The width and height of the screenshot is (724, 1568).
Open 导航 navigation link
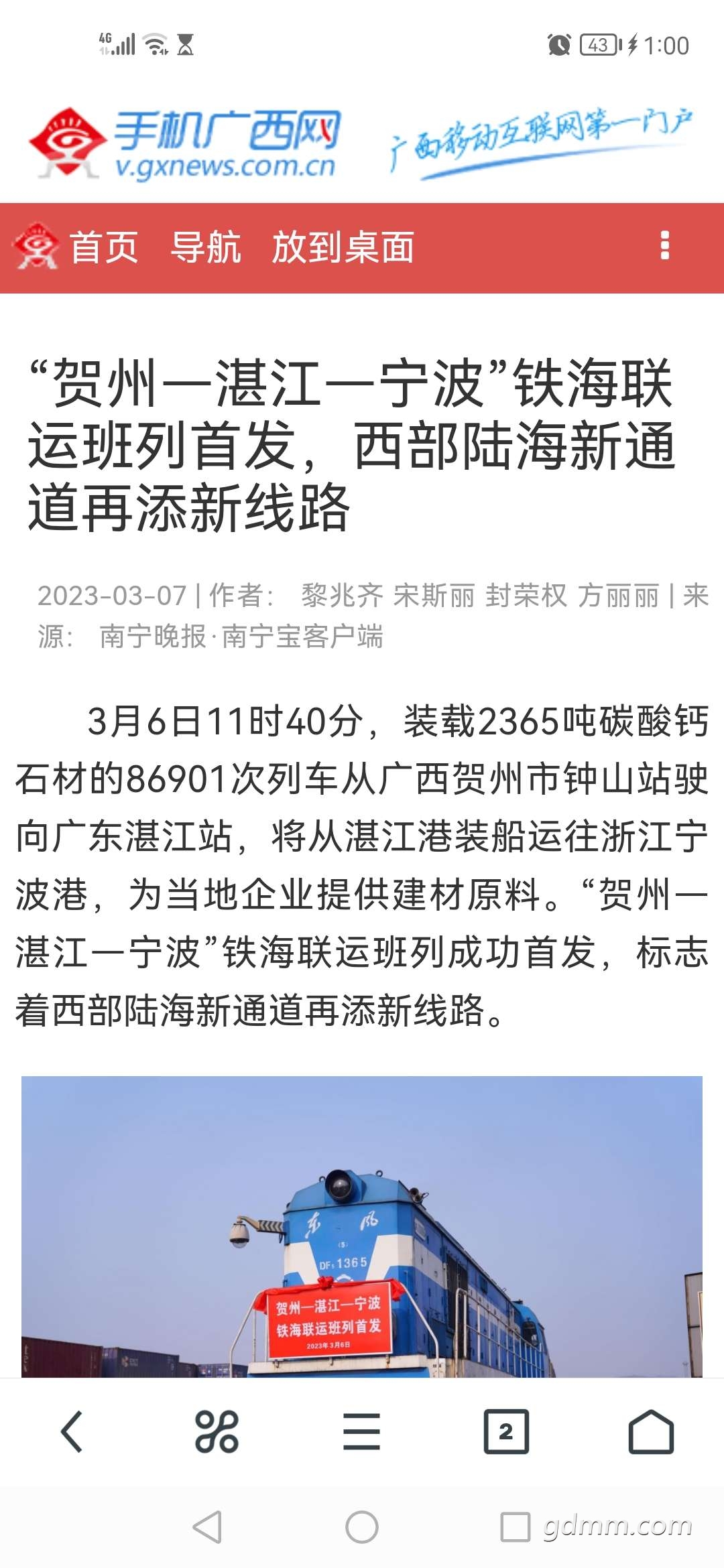pos(206,248)
